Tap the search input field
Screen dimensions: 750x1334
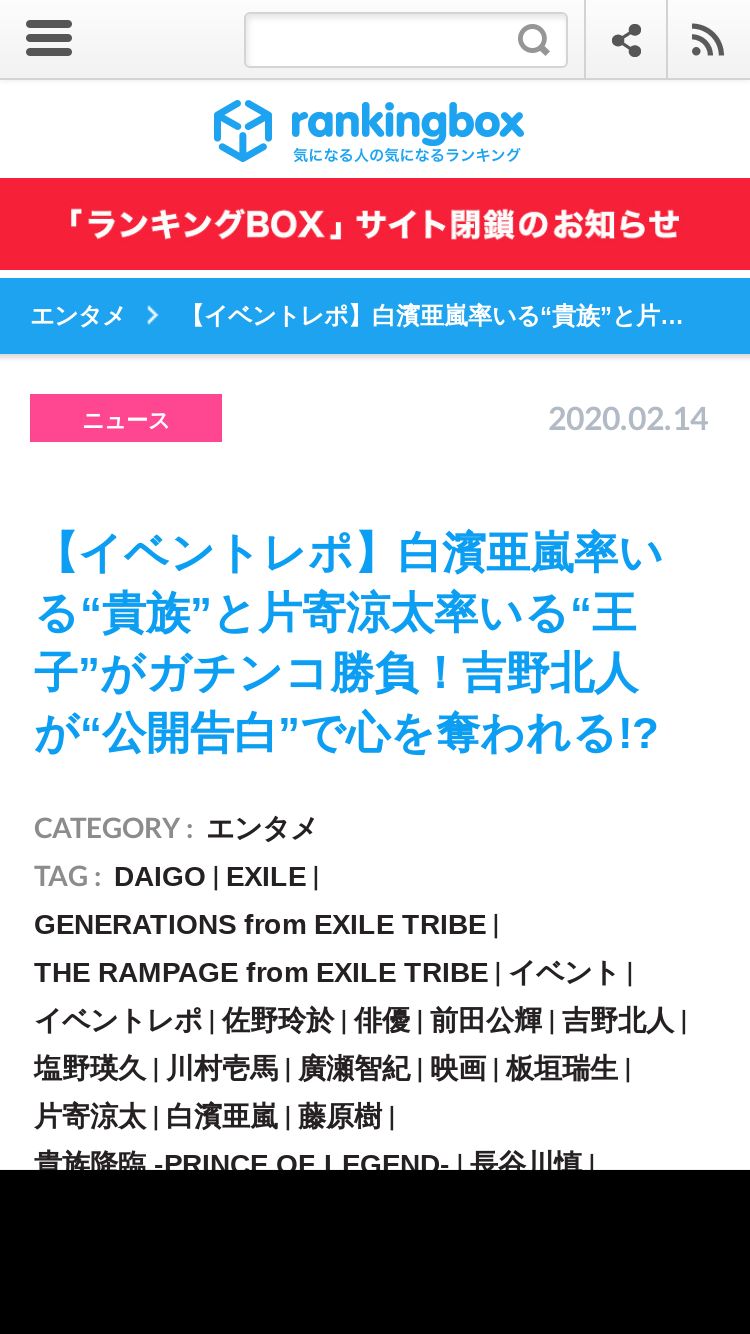379,40
